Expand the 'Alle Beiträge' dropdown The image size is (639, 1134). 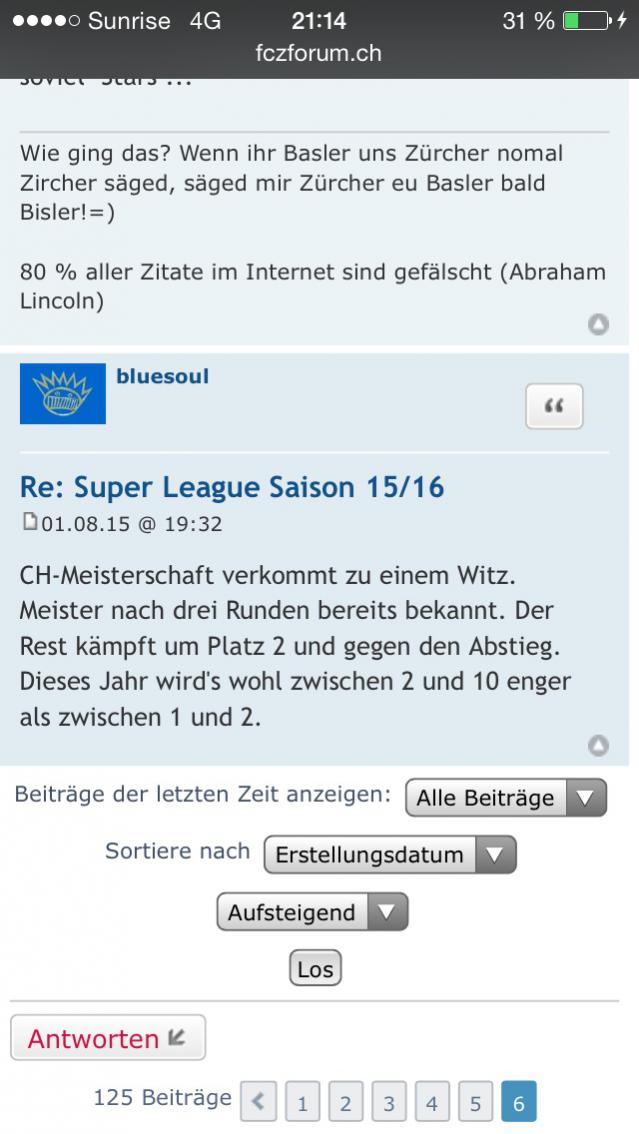point(505,798)
